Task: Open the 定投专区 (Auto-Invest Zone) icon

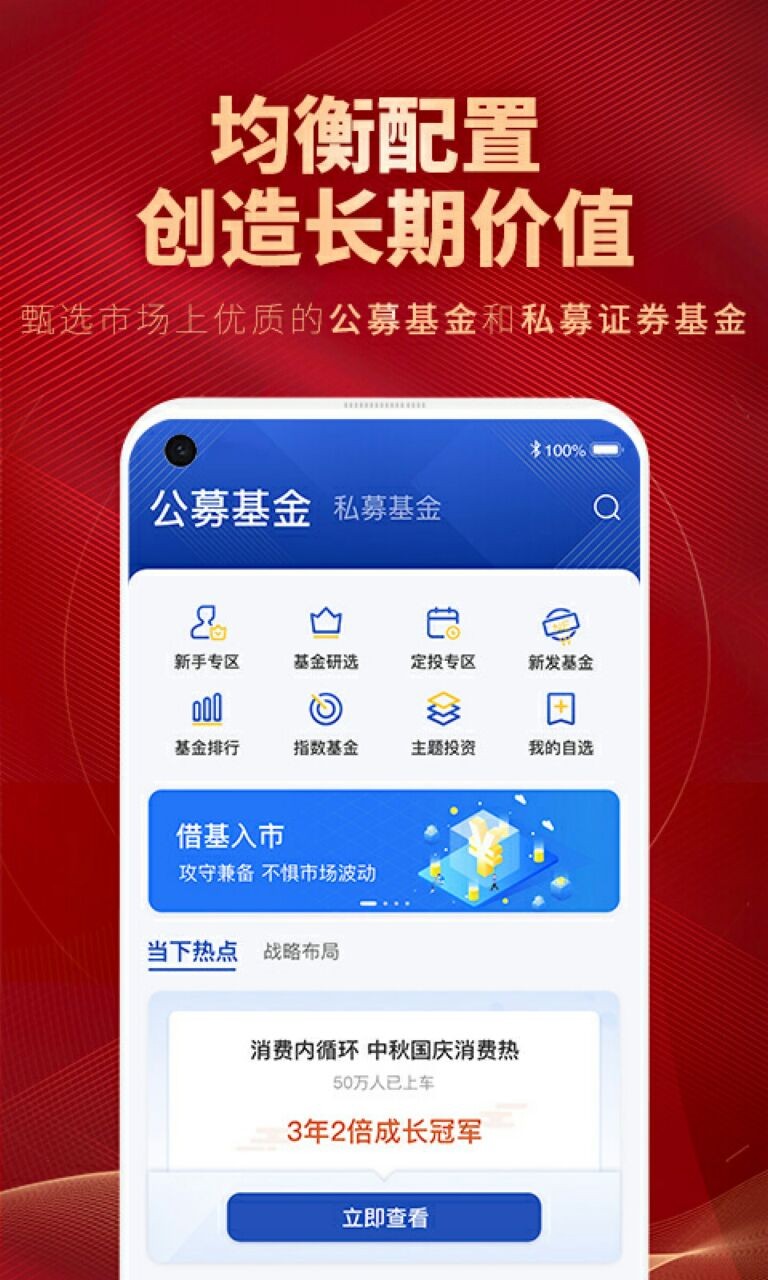Action: 443,637
